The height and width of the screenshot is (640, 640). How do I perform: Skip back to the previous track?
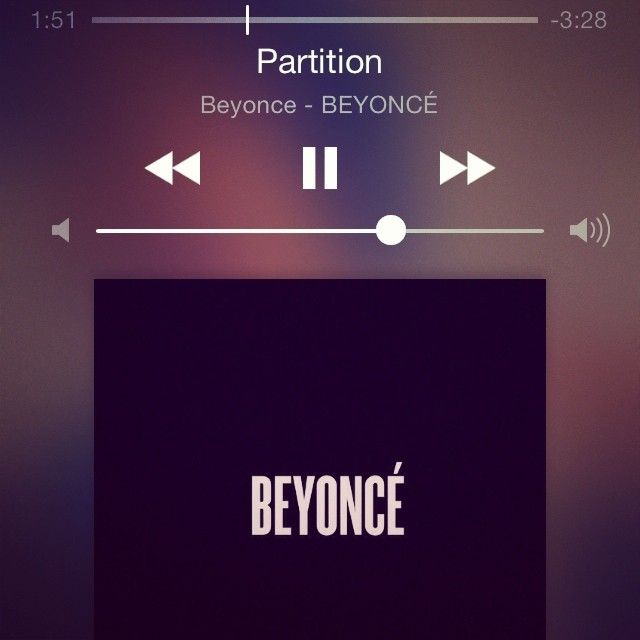[x=172, y=168]
